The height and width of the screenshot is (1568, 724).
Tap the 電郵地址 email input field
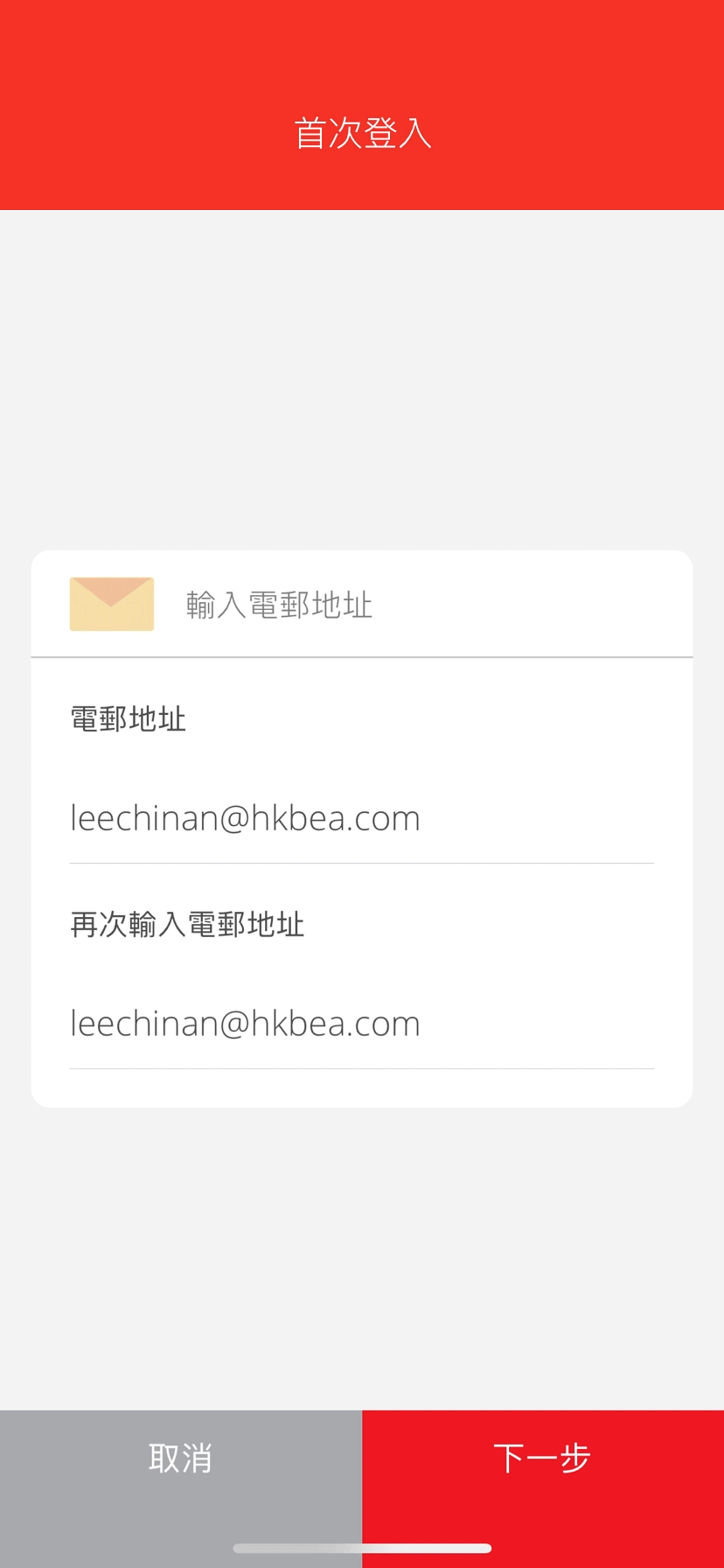(x=362, y=818)
